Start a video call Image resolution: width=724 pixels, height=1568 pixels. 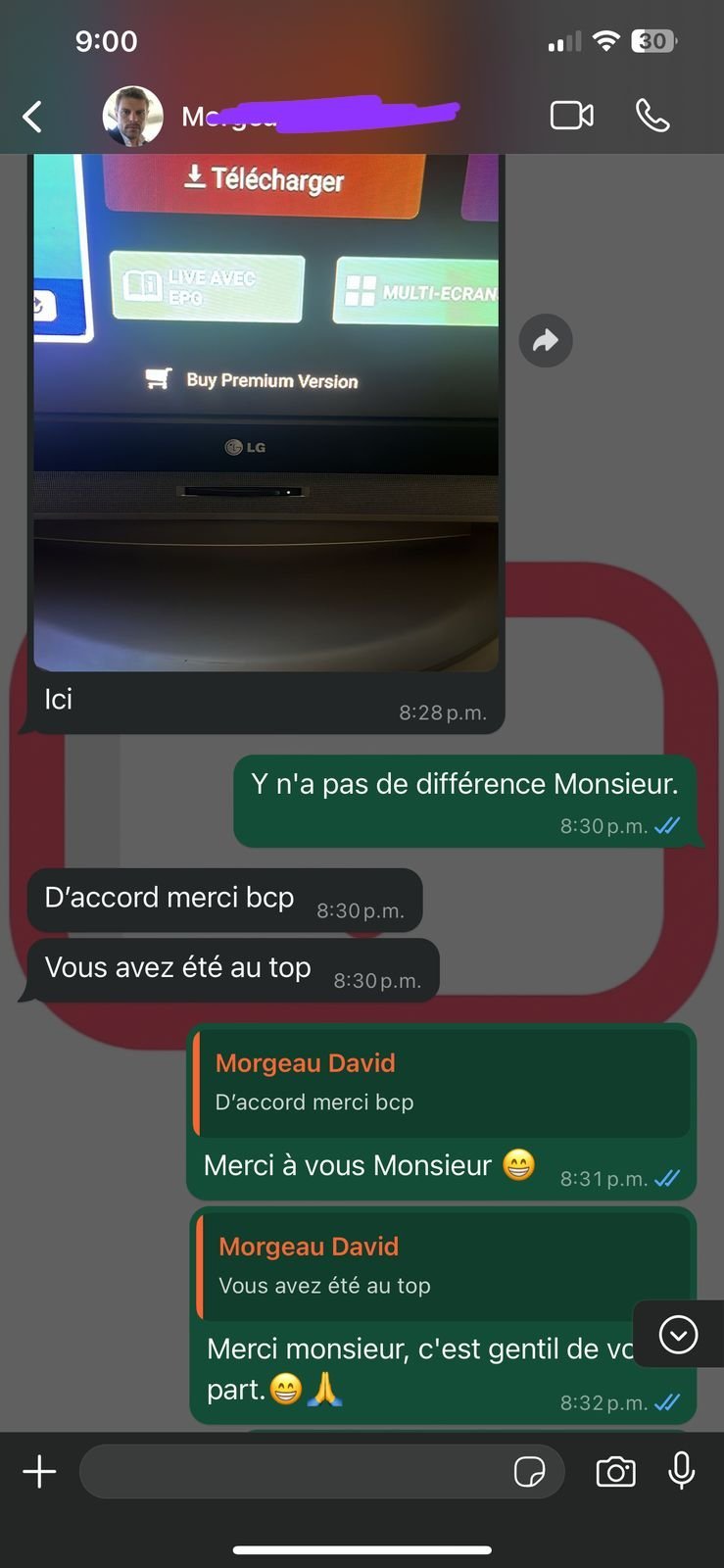click(x=571, y=116)
